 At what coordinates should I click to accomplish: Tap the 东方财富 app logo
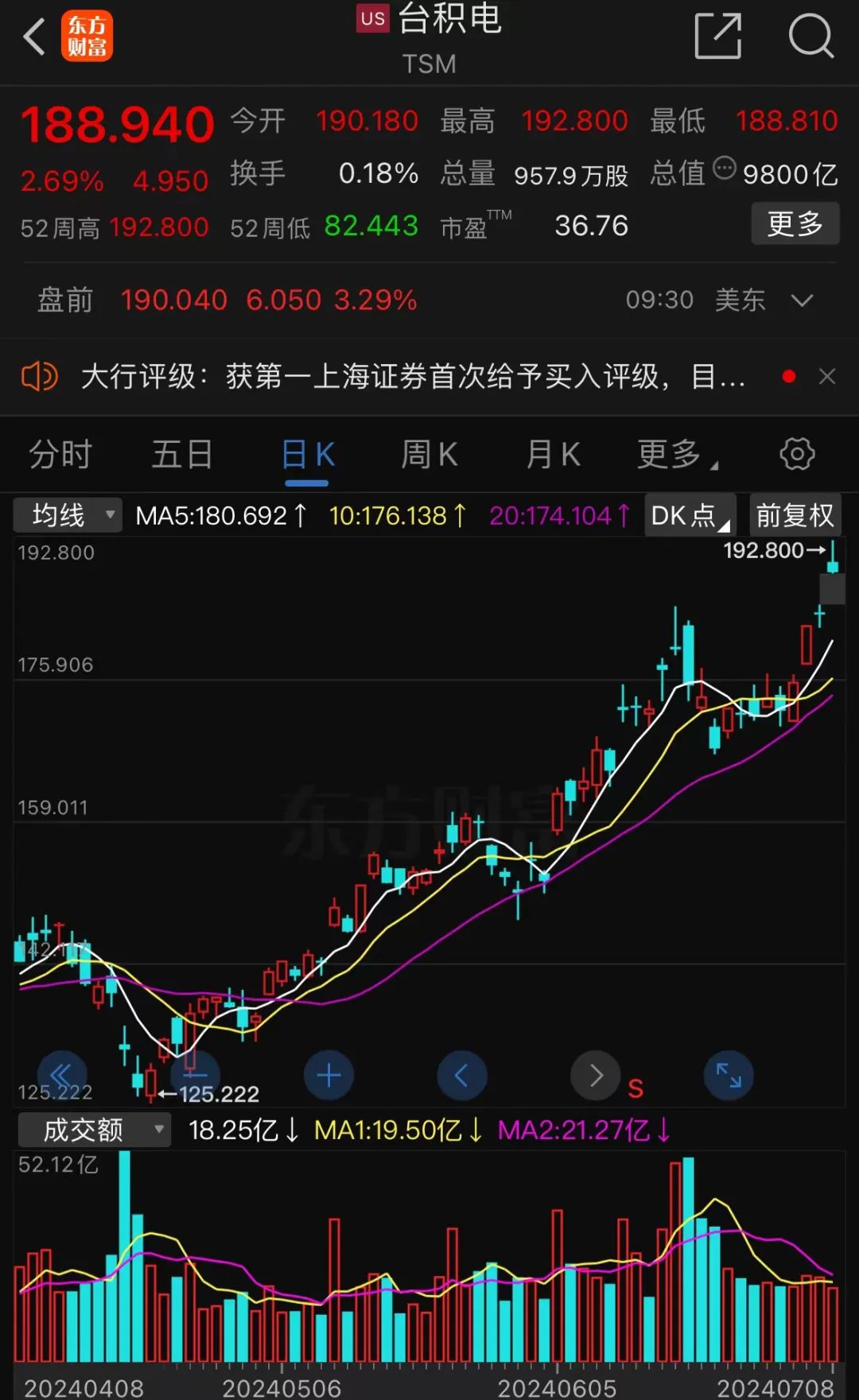(x=87, y=37)
